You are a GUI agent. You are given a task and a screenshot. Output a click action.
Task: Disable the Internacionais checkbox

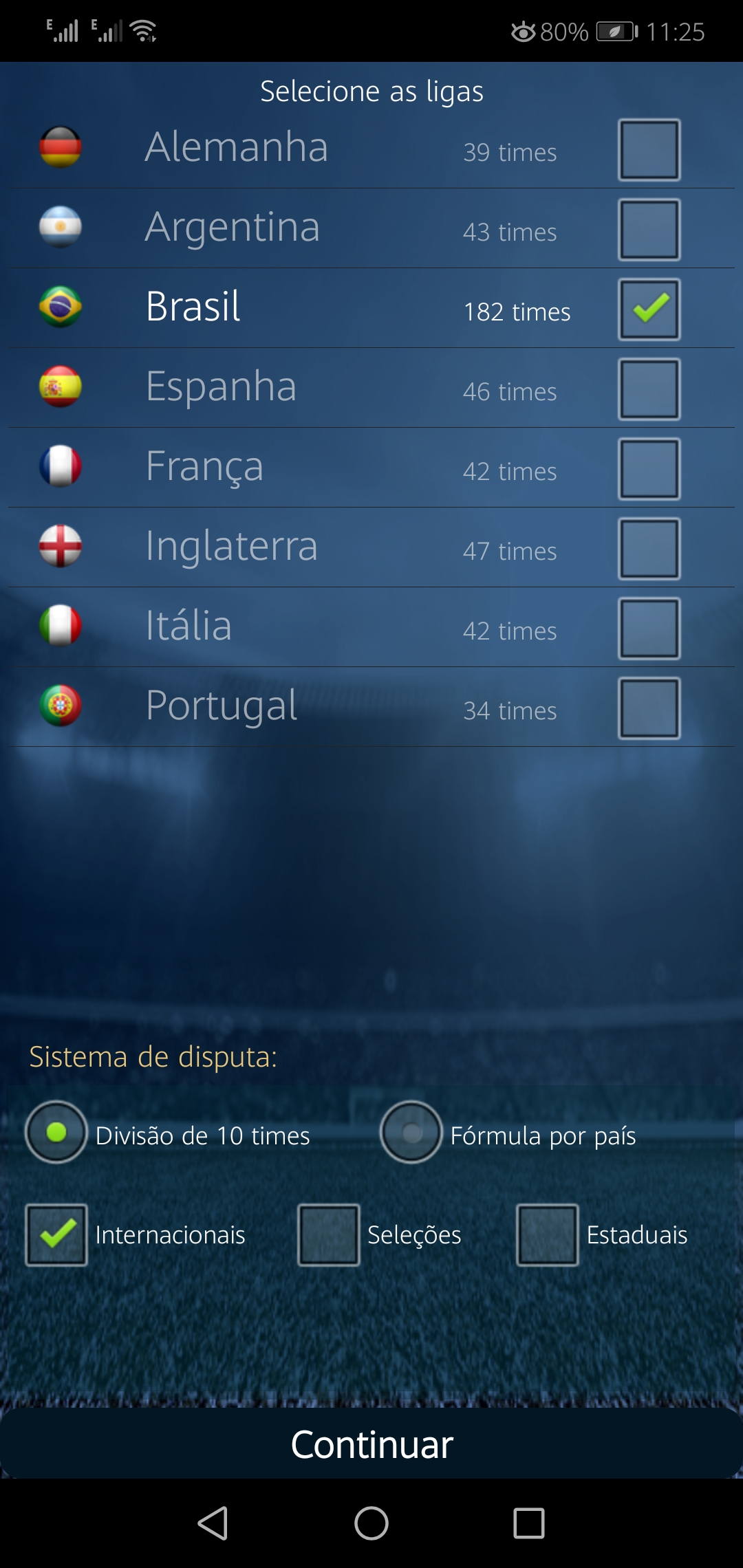tap(56, 1235)
